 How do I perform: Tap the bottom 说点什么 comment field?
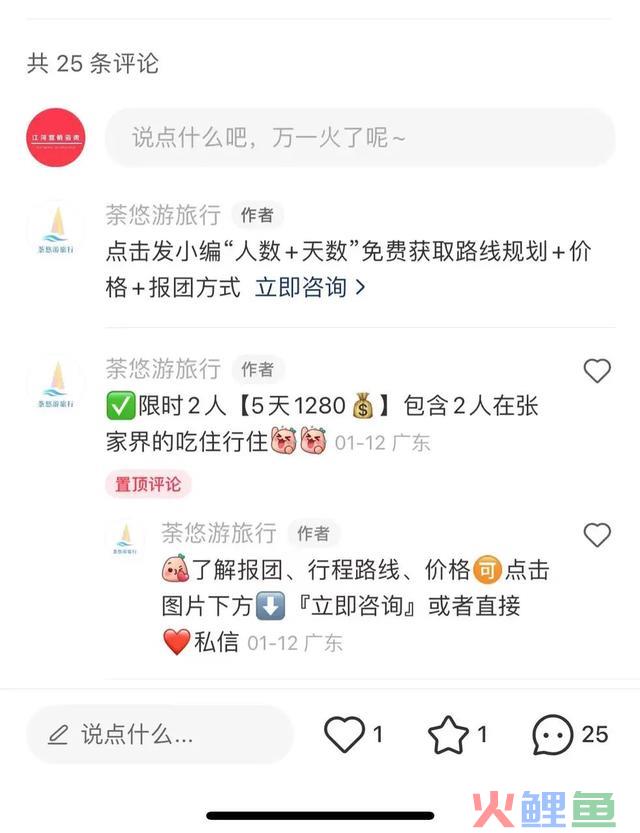click(x=160, y=735)
